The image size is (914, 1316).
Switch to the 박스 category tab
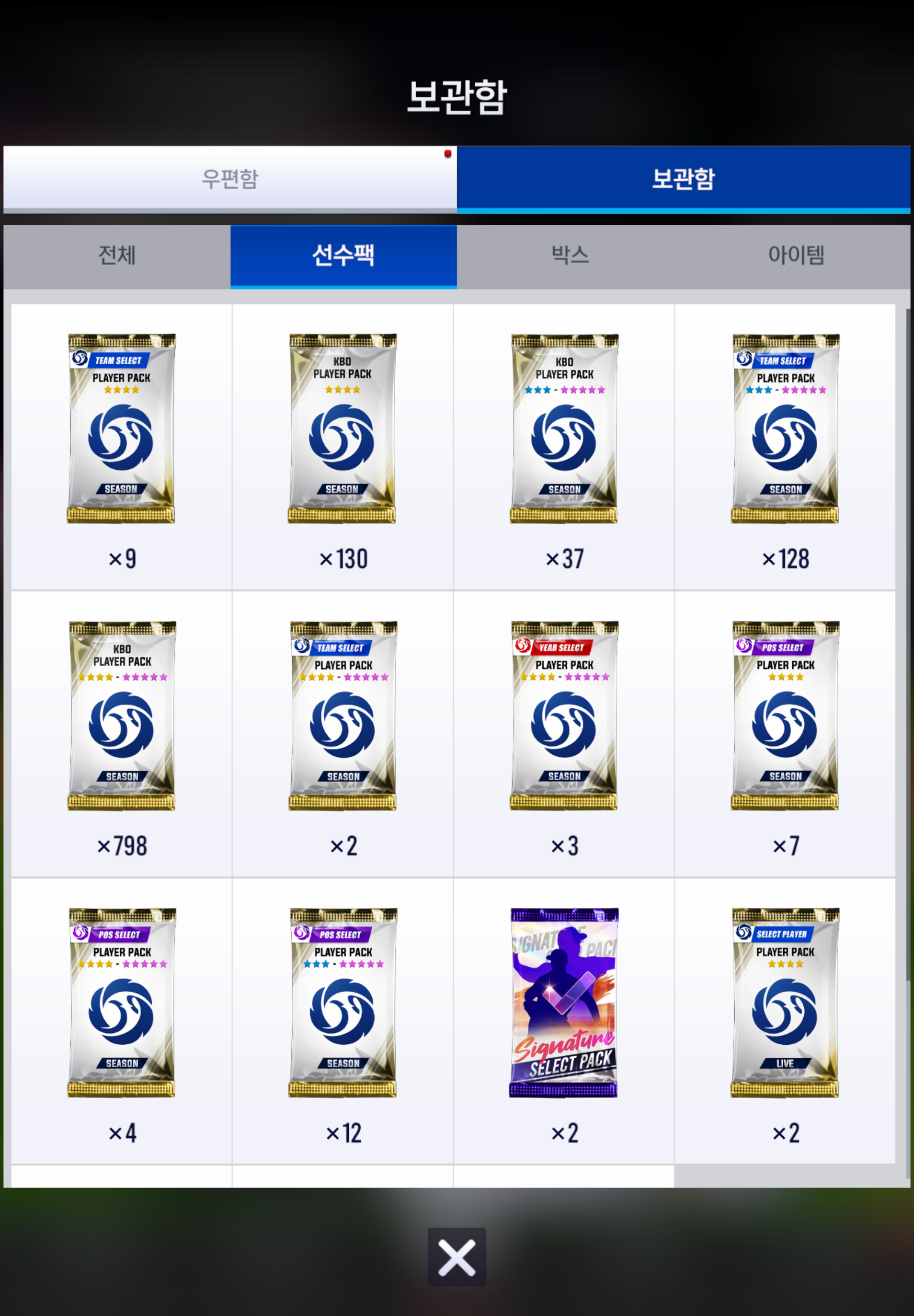pos(569,255)
